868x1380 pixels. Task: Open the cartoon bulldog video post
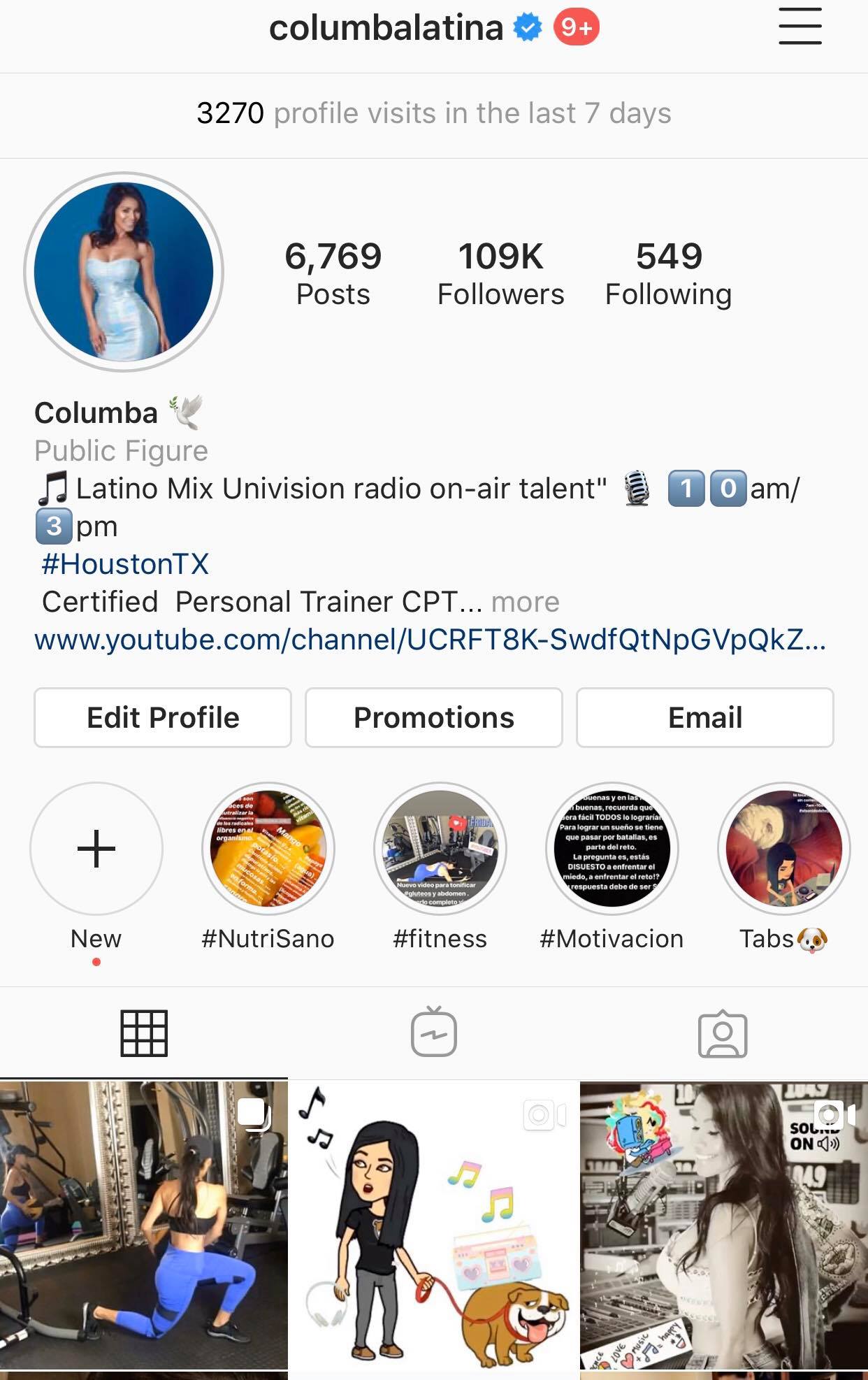[x=433, y=1225]
